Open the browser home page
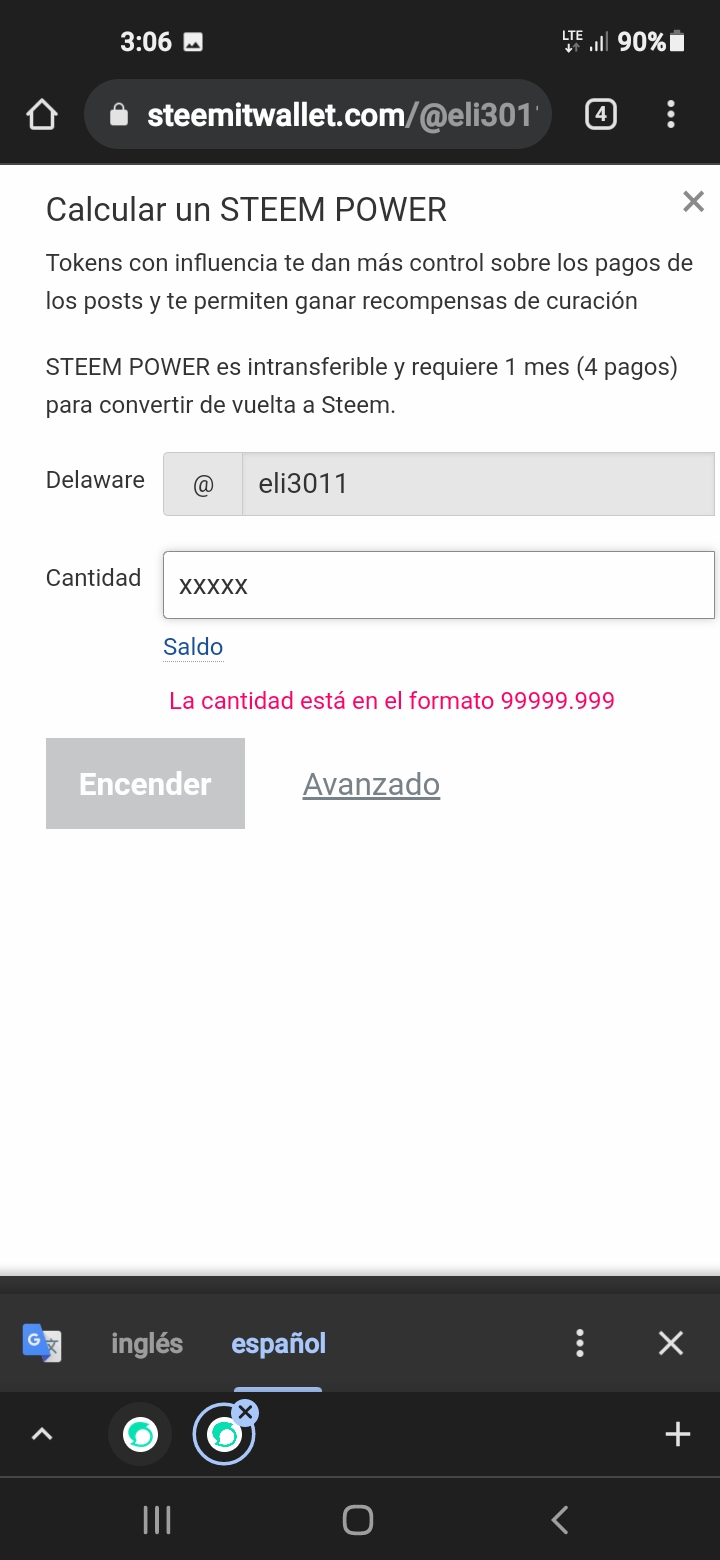The image size is (720, 1560). (42, 115)
